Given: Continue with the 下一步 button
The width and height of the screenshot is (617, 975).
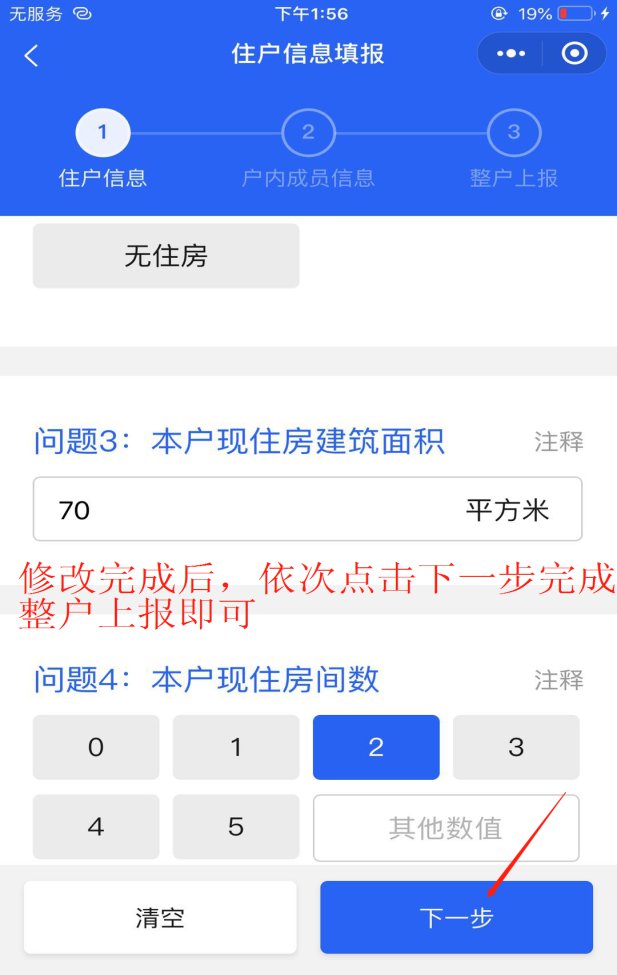Looking at the screenshot, I should point(456,917).
